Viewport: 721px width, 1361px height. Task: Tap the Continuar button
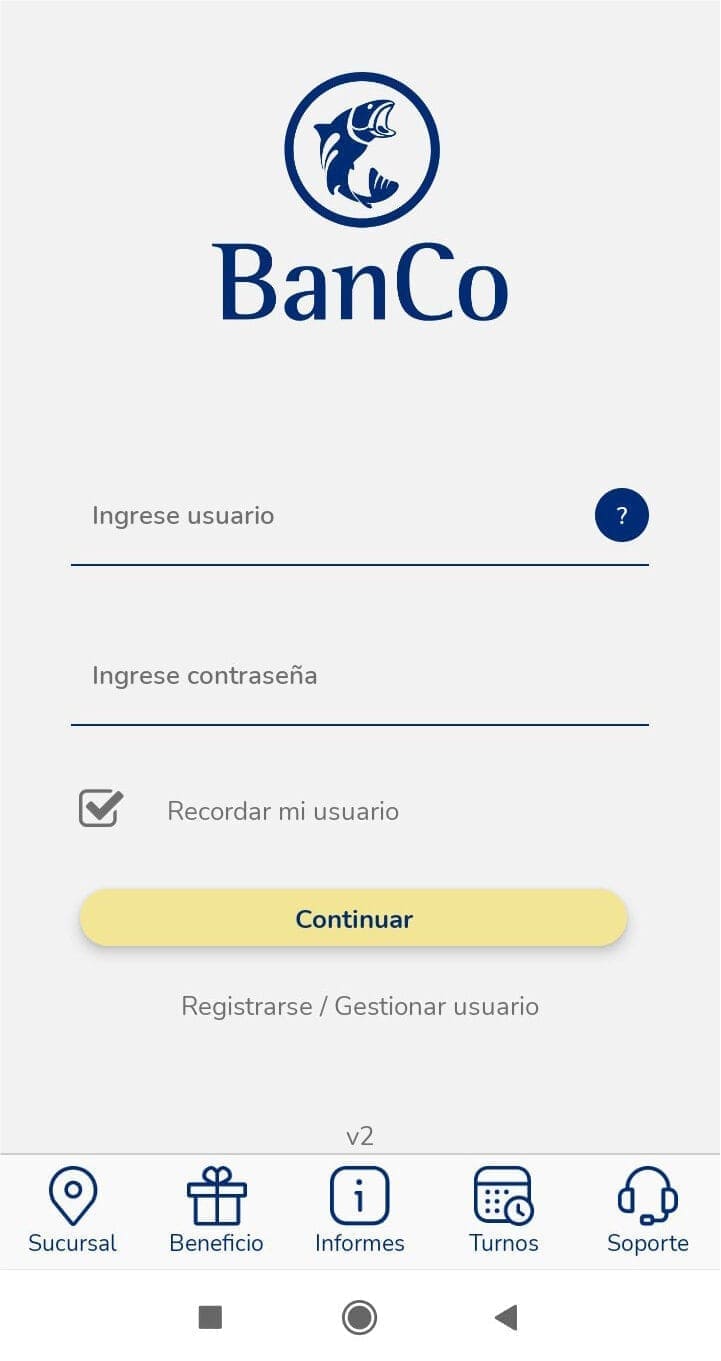pos(353,919)
